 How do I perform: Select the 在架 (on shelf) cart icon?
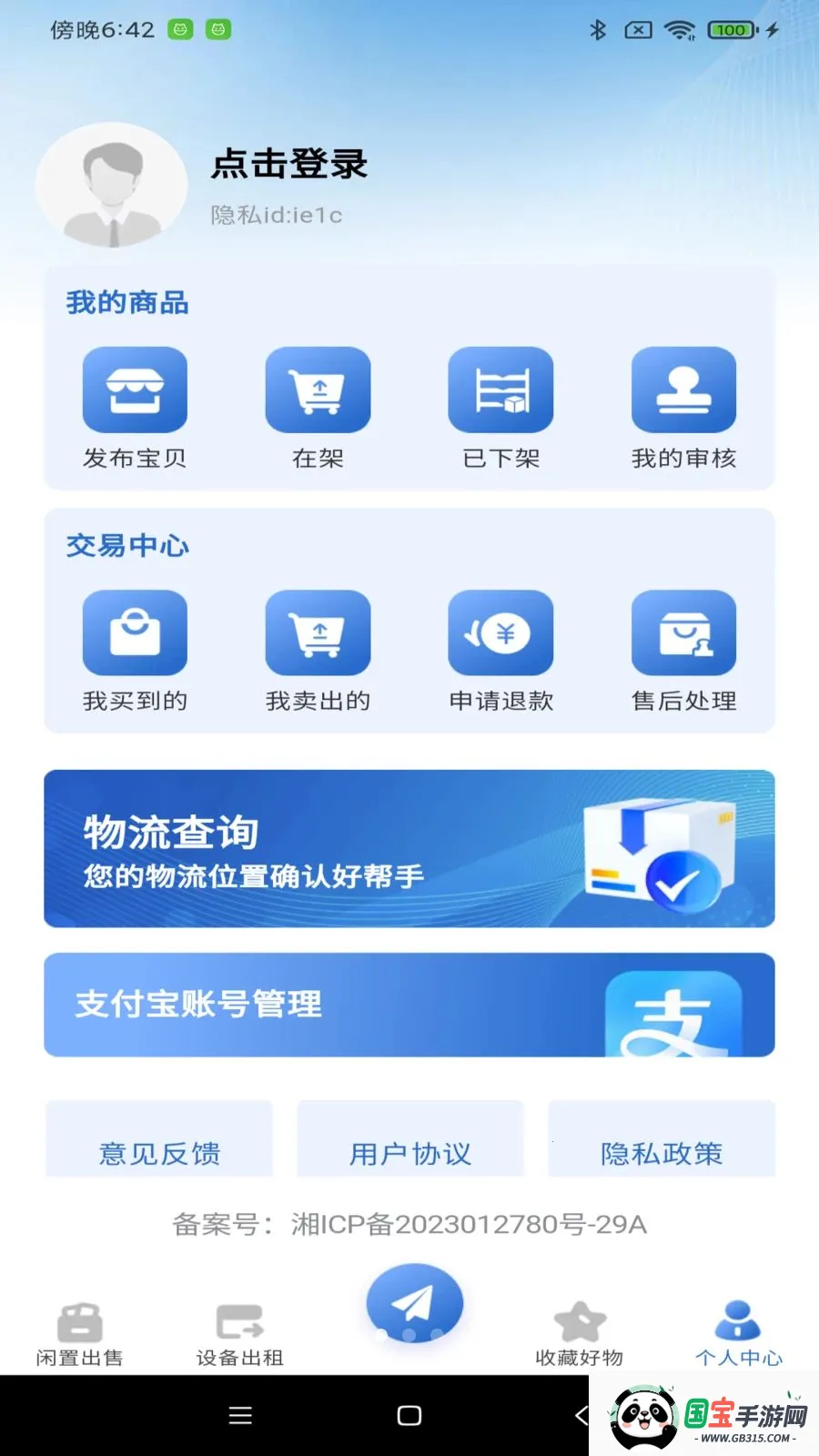tap(318, 389)
